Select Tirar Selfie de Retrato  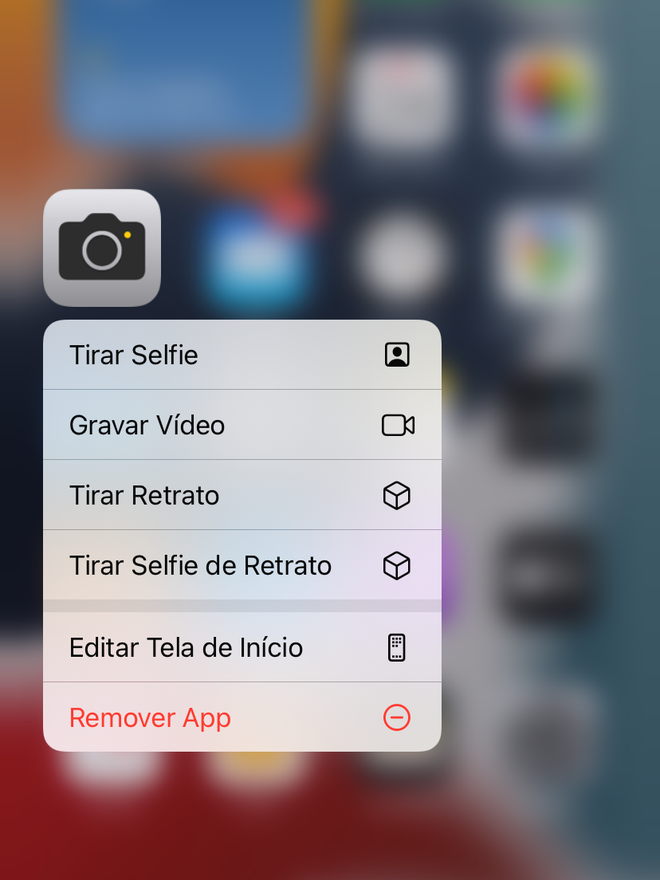[x=241, y=565]
